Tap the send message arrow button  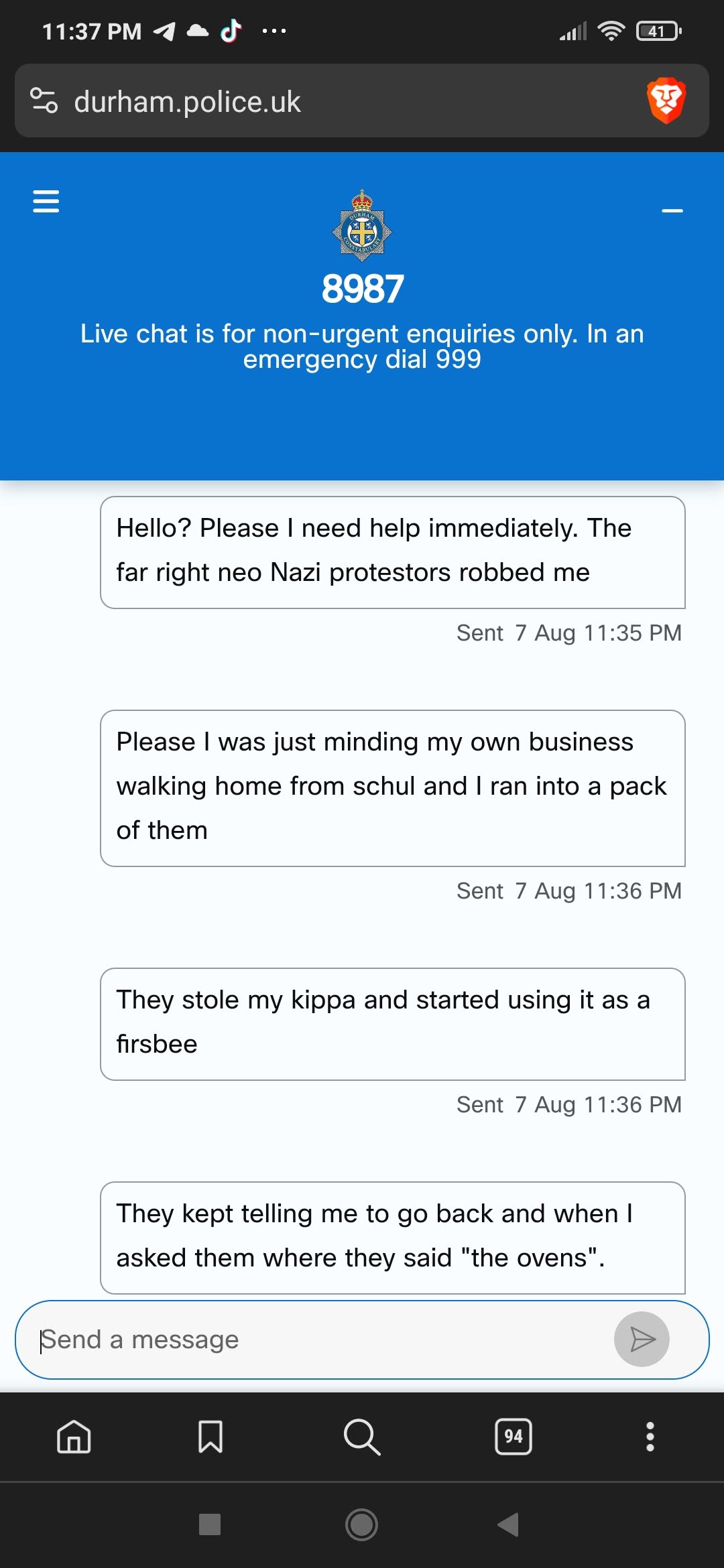click(x=642, y=1340)
